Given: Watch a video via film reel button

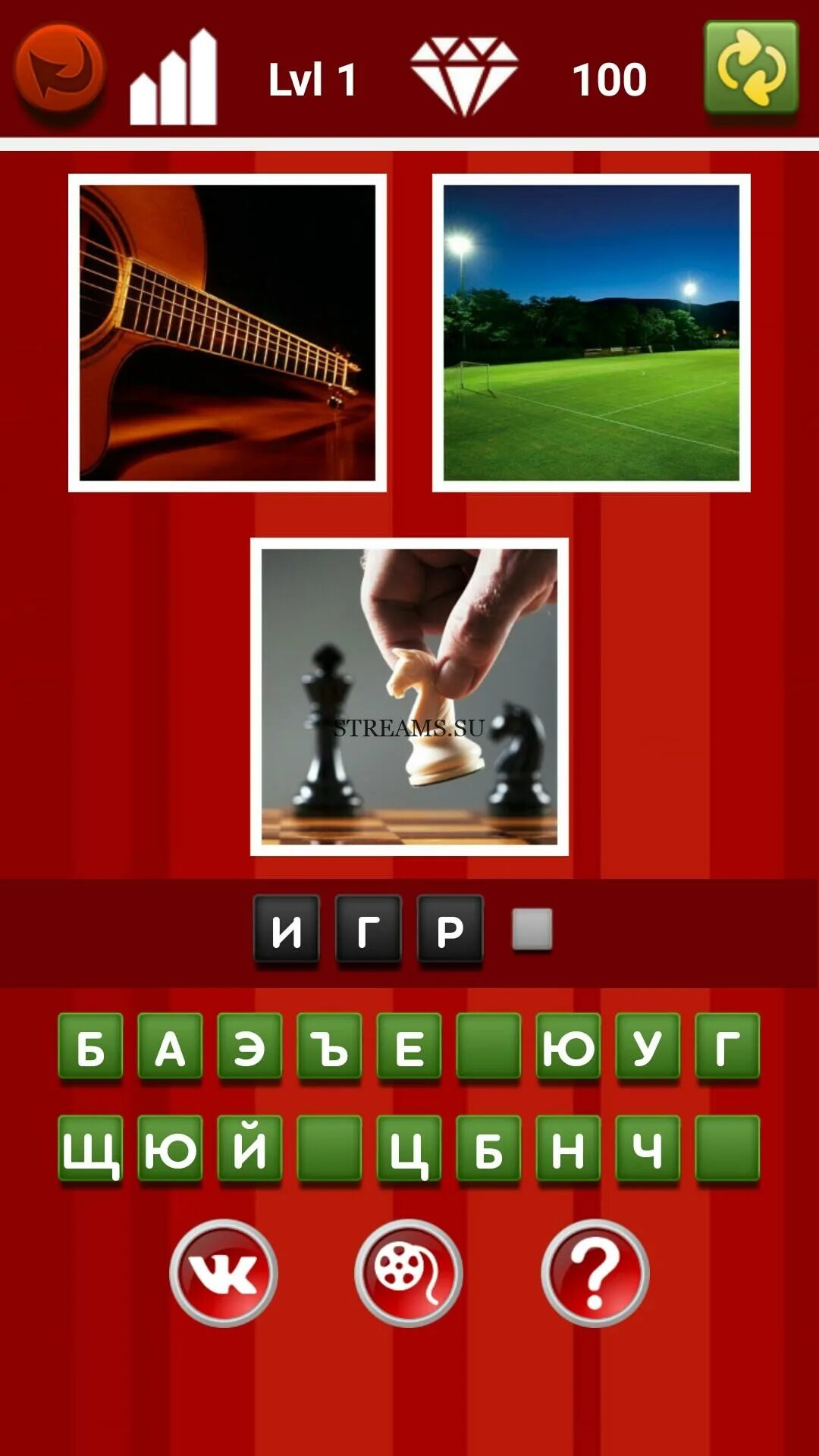Looking at the screenshot, I should click(409, 1273).
